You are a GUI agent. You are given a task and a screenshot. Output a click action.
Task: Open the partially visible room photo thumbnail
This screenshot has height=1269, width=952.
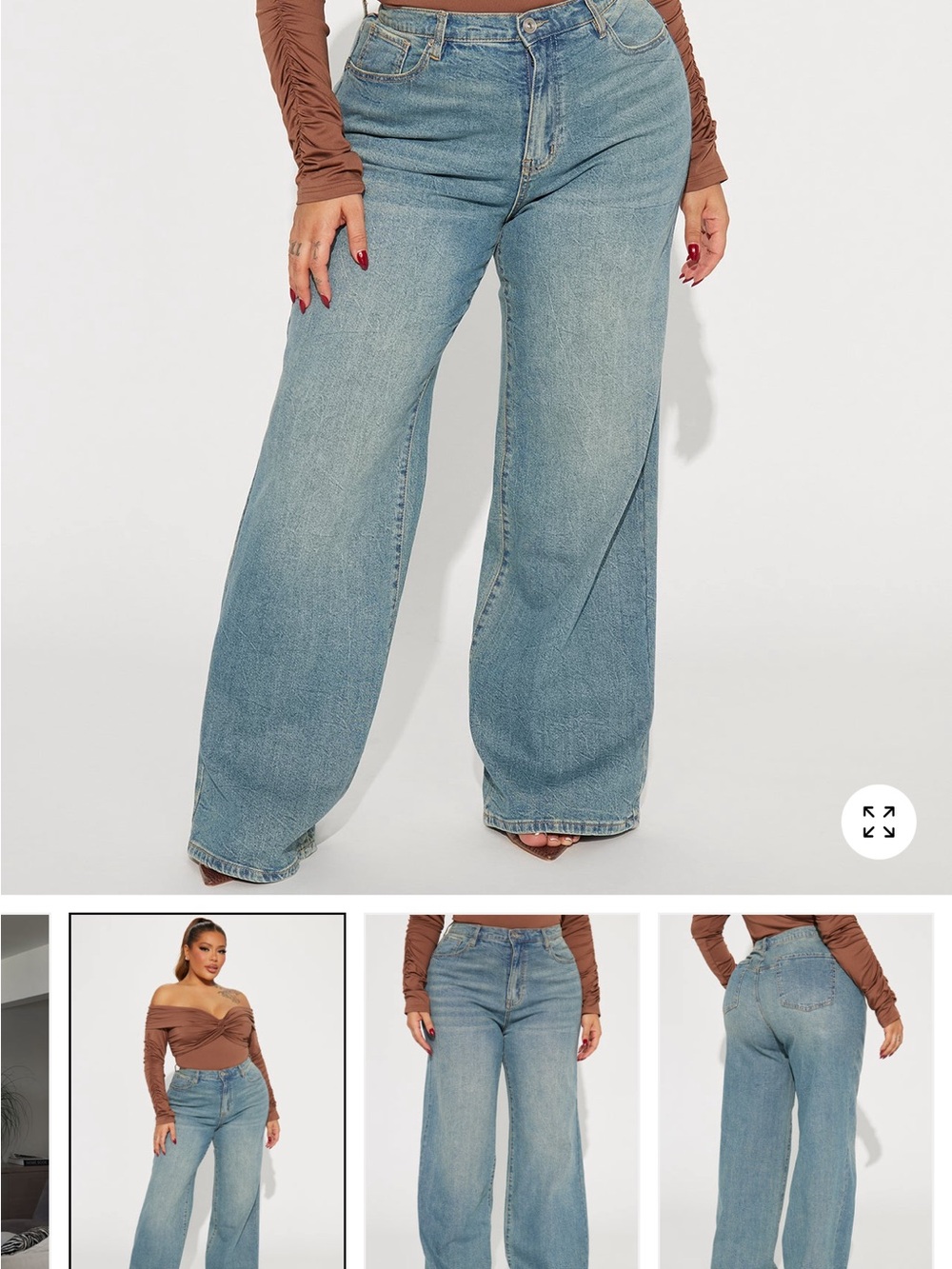[x=24, y=1091]
